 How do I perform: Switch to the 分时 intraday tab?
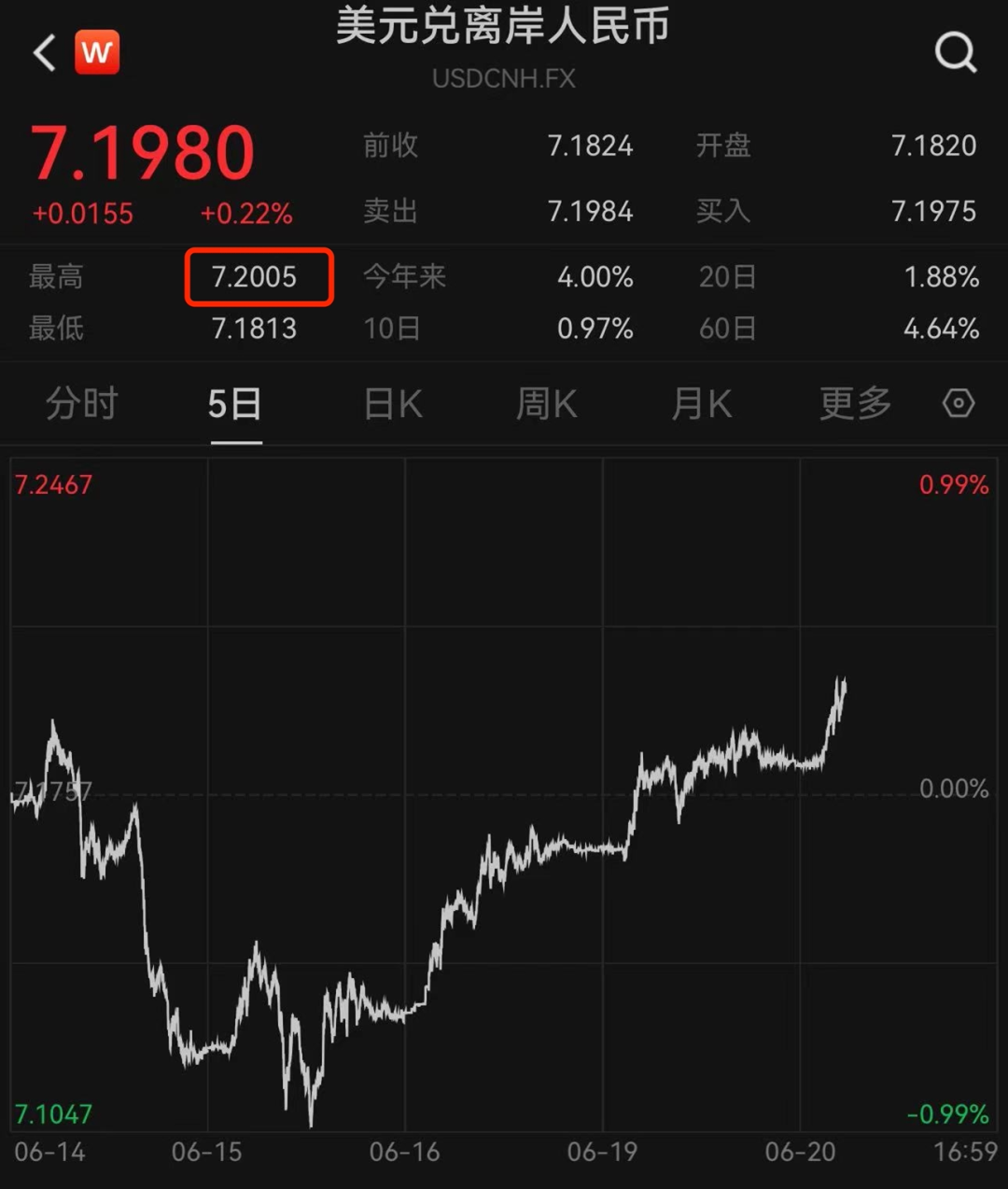80,403
